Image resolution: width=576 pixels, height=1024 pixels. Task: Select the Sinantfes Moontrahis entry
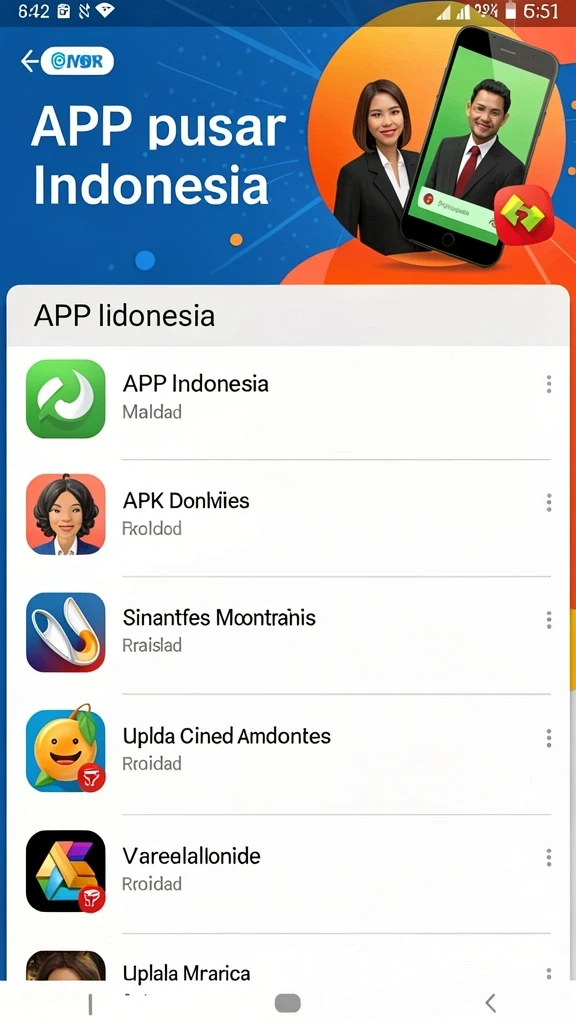288,632
